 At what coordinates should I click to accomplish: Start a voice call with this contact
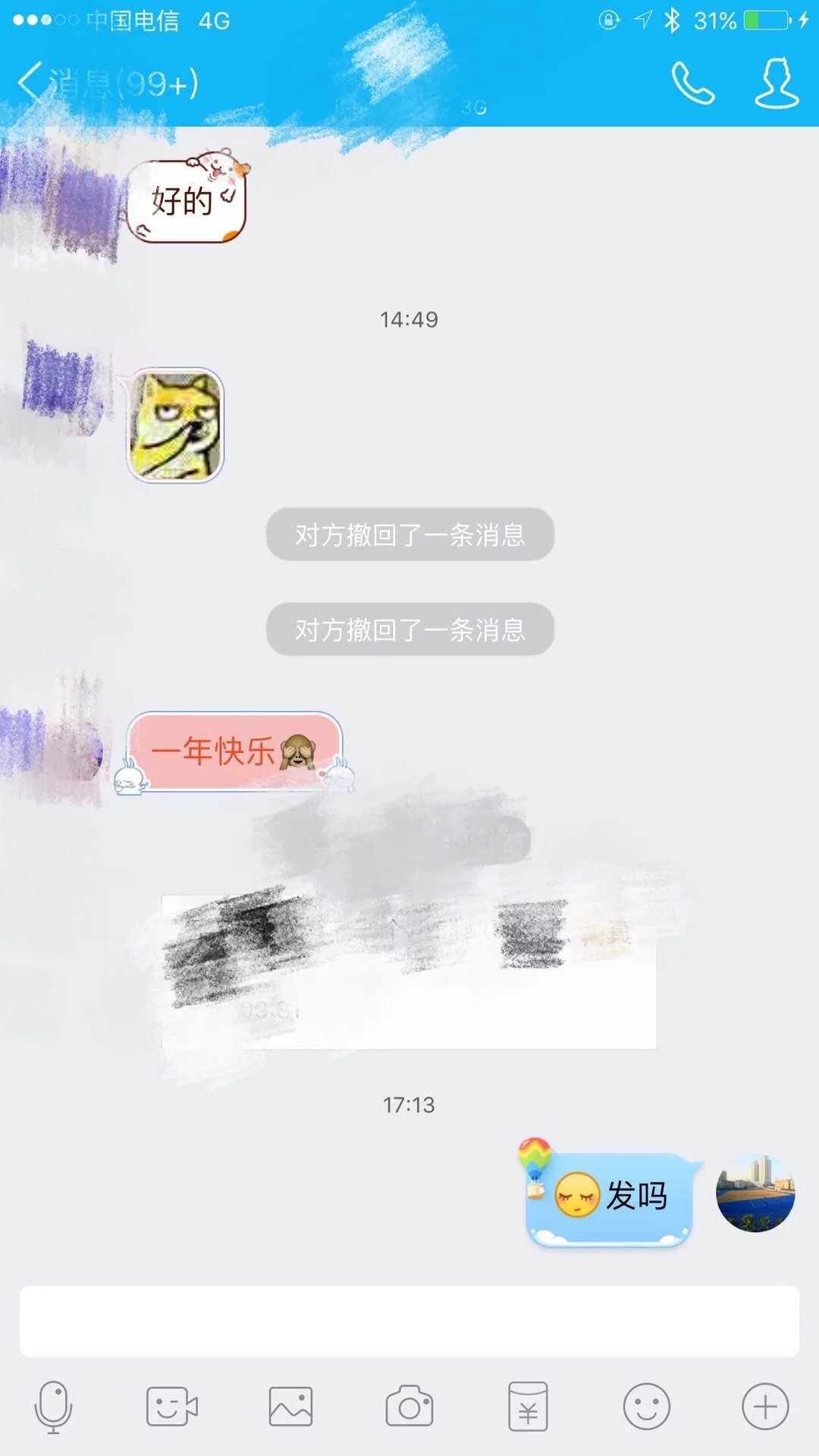[x=693, y=83]
